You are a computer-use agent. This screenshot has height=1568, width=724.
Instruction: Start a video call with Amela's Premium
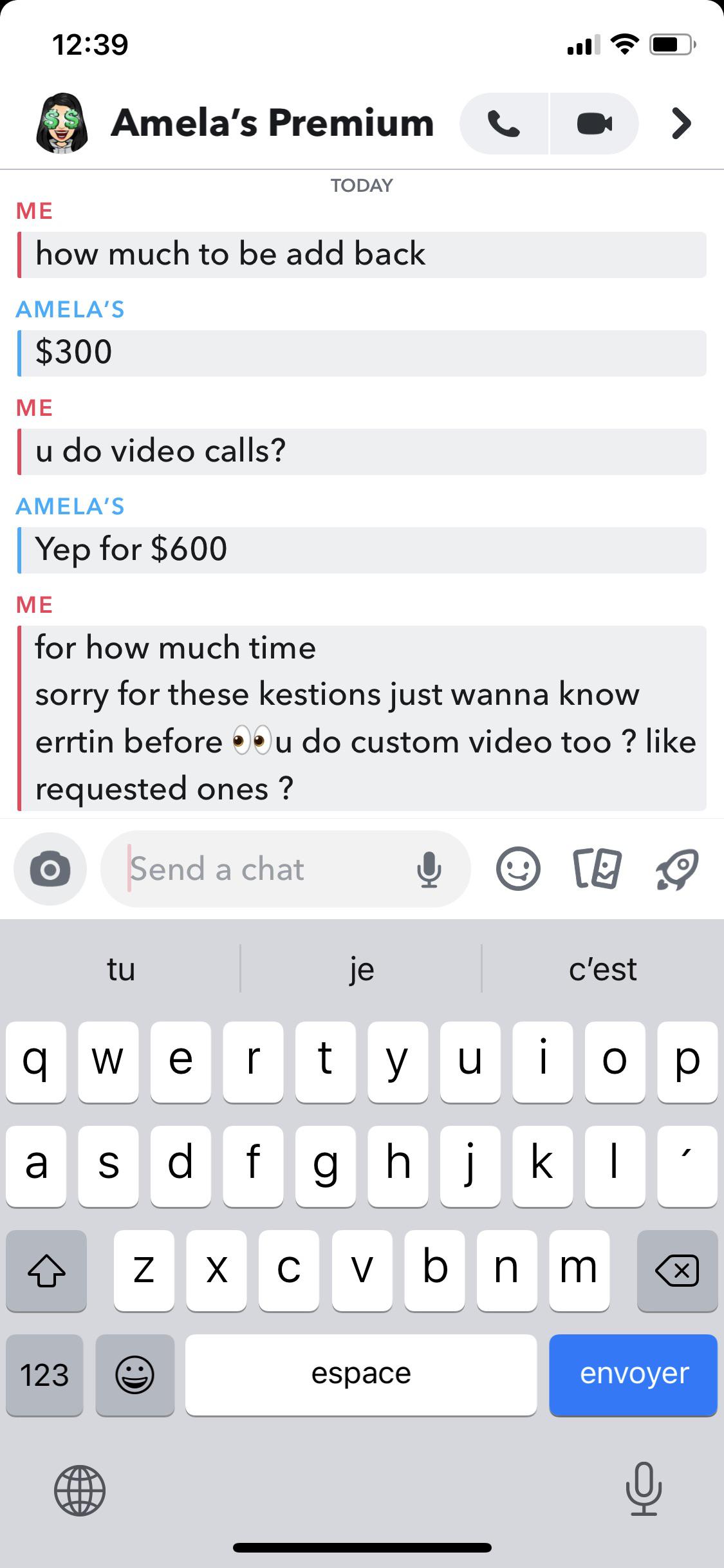click(x=594, y=124)
